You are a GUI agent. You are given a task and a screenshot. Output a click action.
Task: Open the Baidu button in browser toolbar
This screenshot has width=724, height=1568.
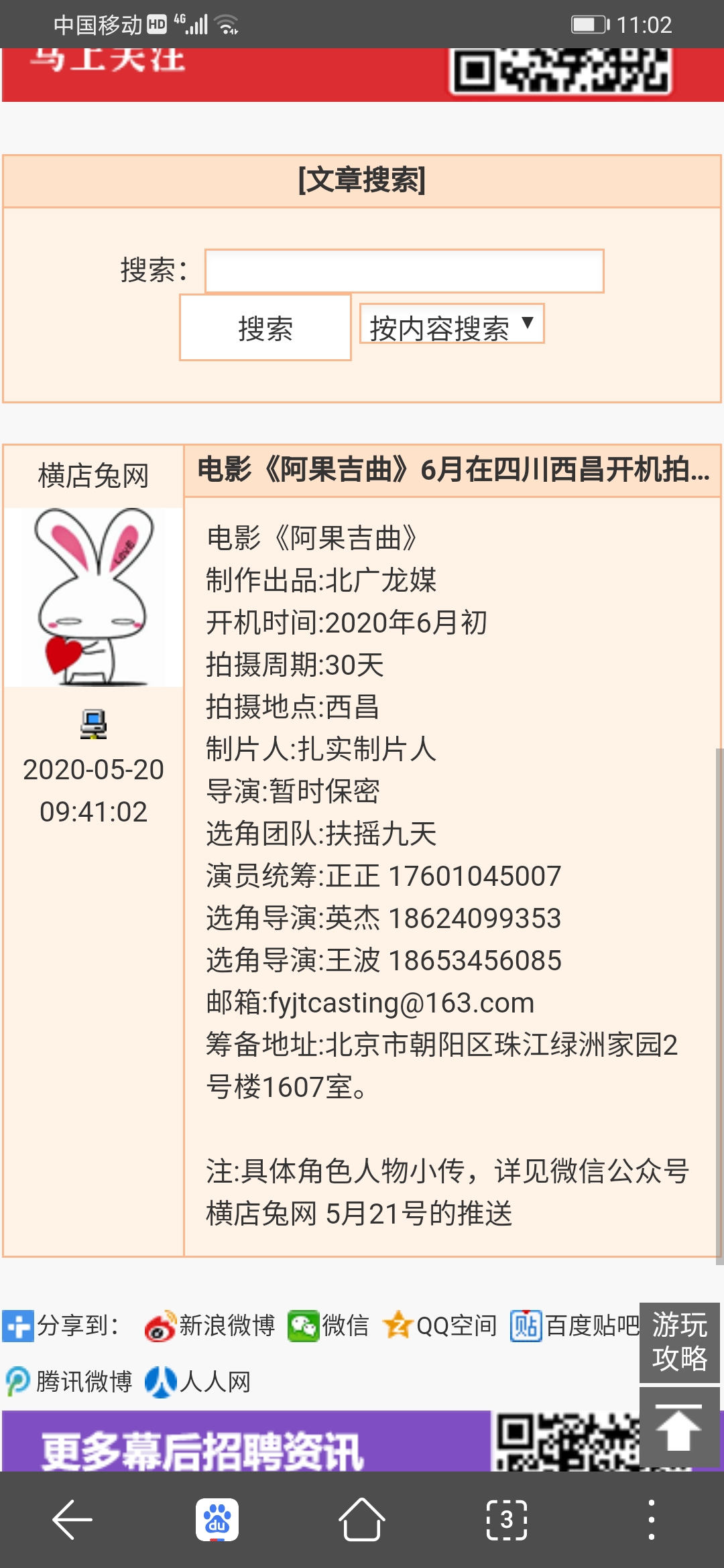coord(217,1520)
